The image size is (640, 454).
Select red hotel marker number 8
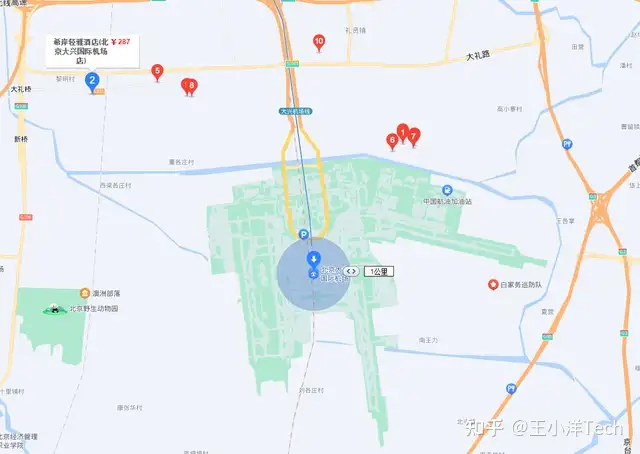pyautogui.click(x=191, y=86)
